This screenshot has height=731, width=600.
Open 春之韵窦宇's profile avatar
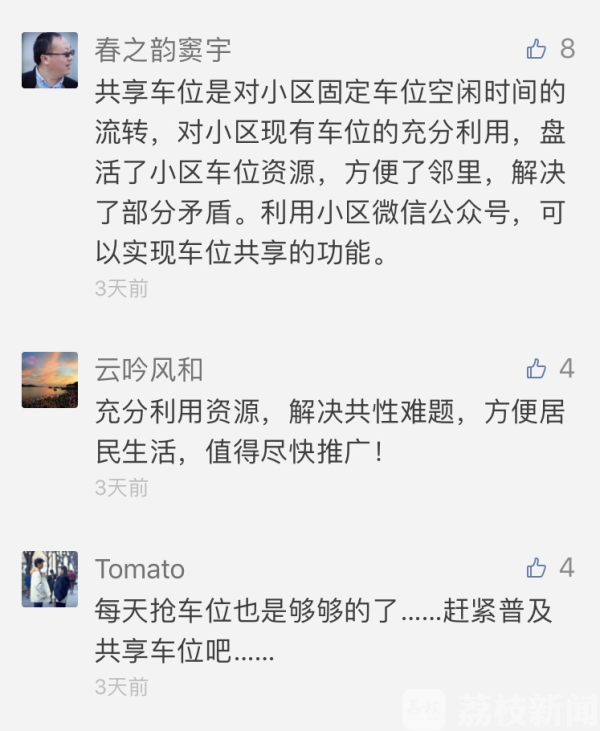50,60
